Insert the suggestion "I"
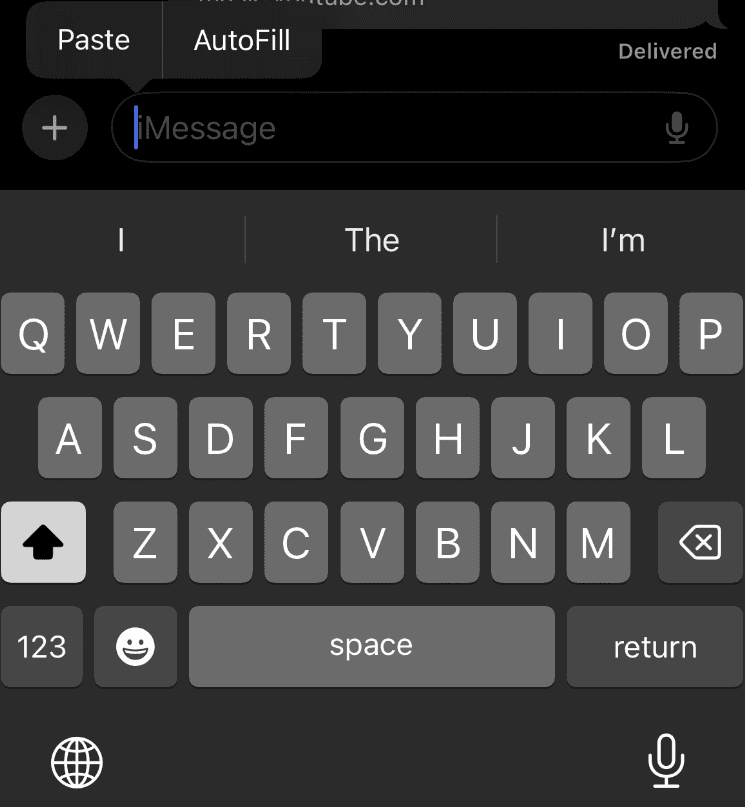 pyautogui.click(x=121, y=240)
